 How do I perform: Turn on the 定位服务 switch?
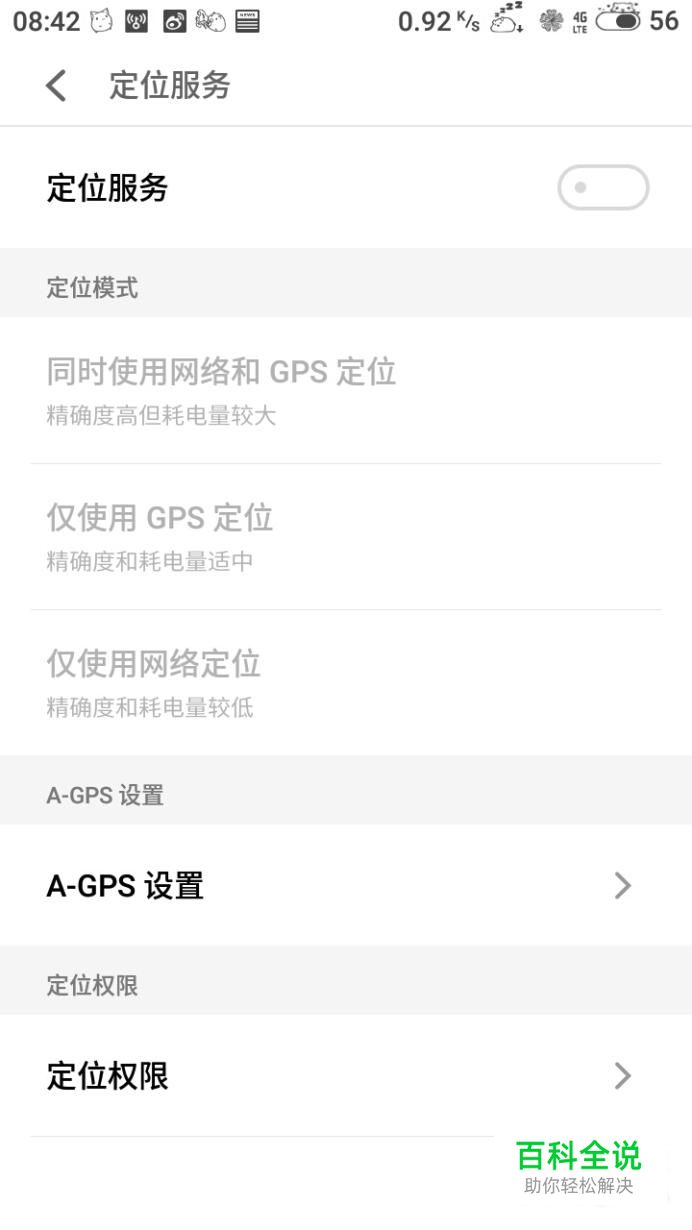point(603,188)
